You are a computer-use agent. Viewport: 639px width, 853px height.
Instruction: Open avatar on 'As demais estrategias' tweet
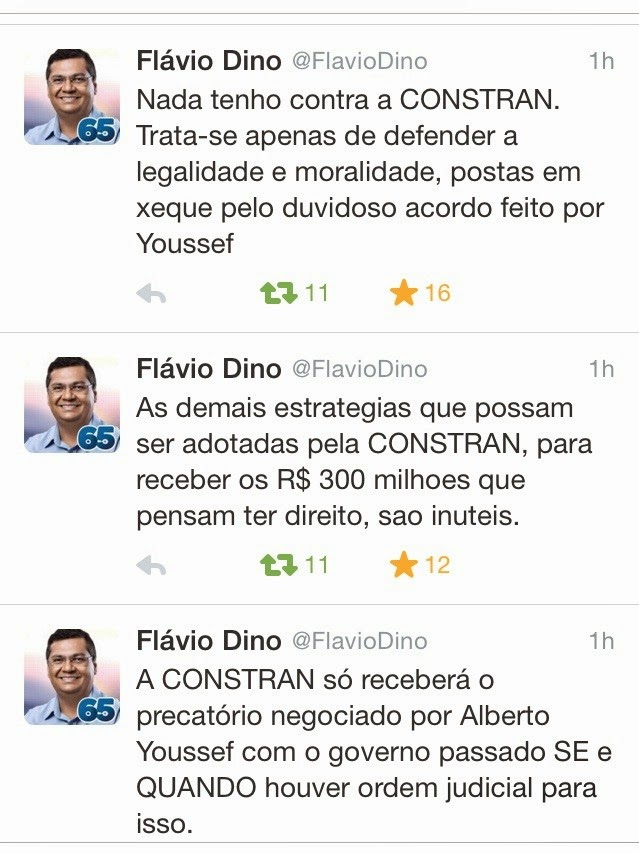pos(71,405)
